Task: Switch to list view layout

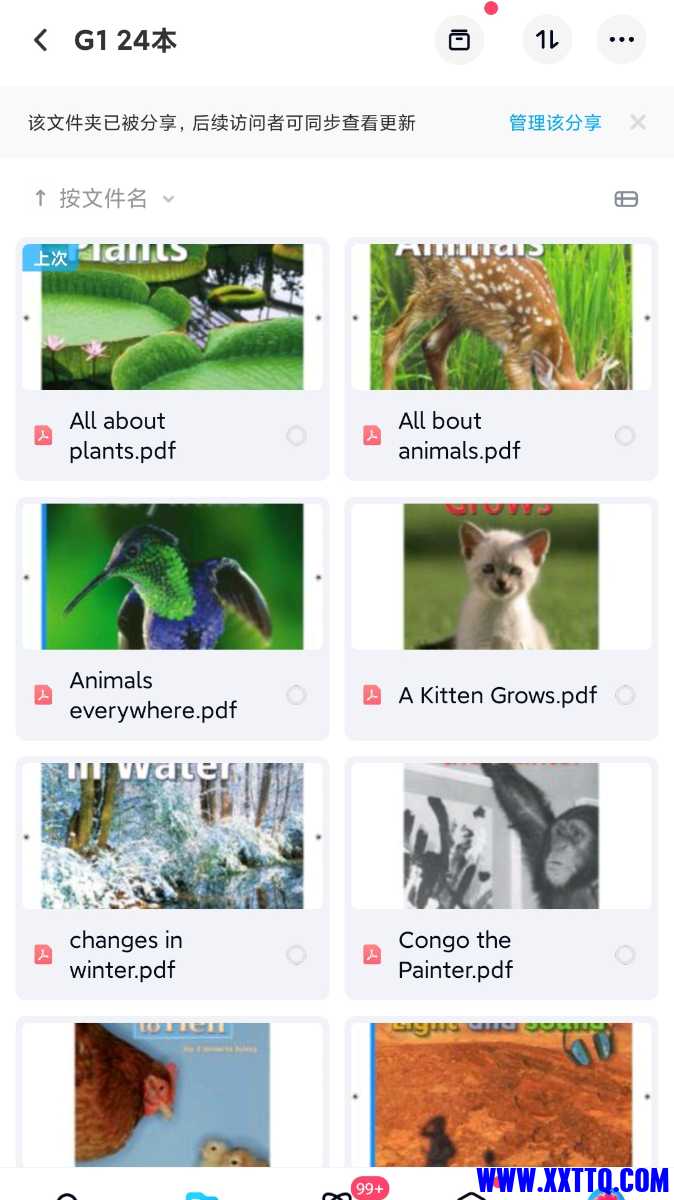Action: point(626,199)
